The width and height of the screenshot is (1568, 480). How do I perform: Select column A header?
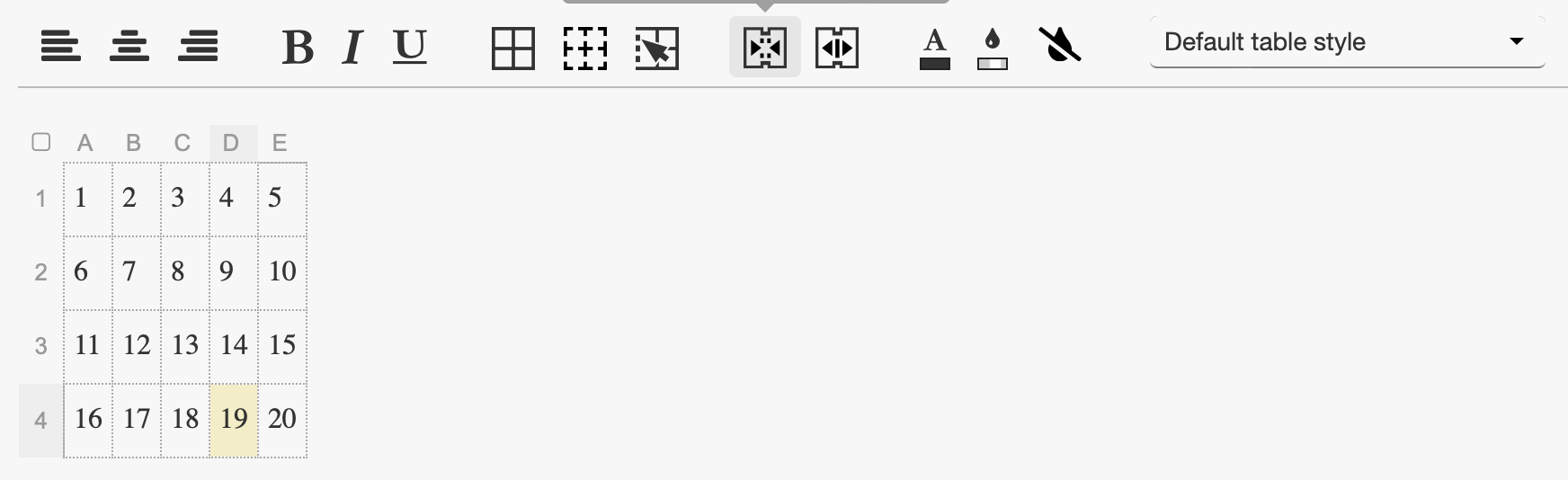click(85, 143)
